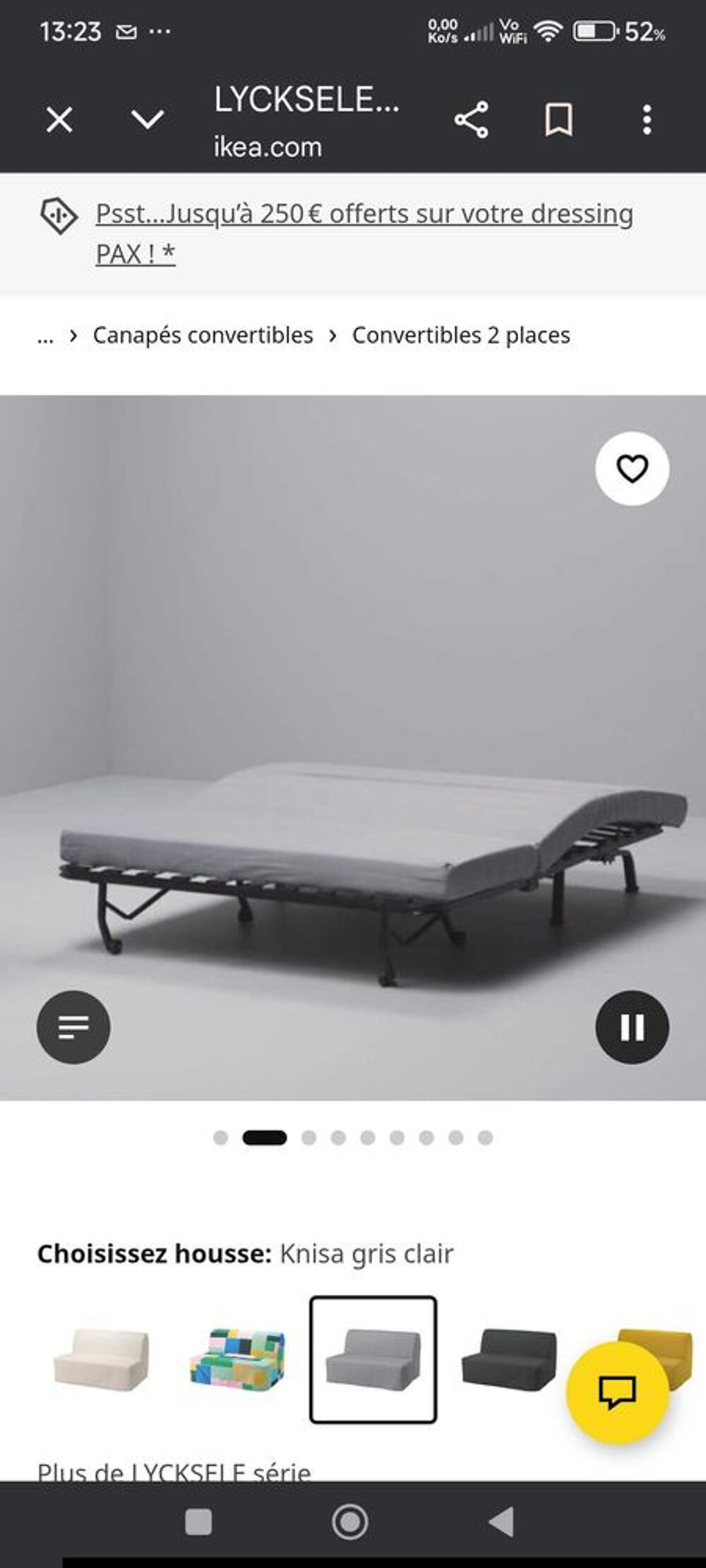Open the yellow chat bubble button
The width and height of the screenshot is (706, 1568).
click(x=617, y=1392)
